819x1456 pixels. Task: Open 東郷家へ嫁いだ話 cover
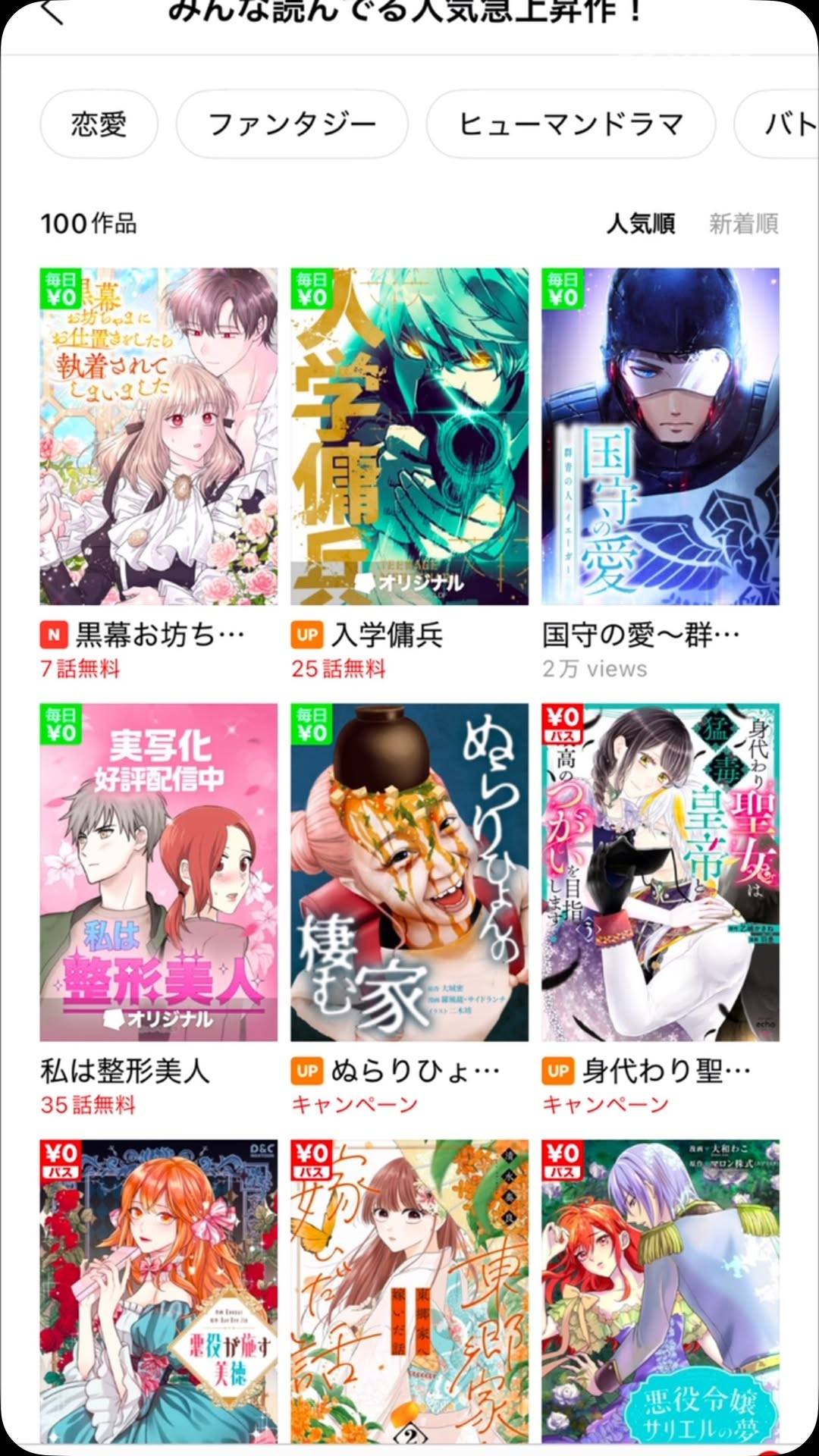(x=409, y=1289)
